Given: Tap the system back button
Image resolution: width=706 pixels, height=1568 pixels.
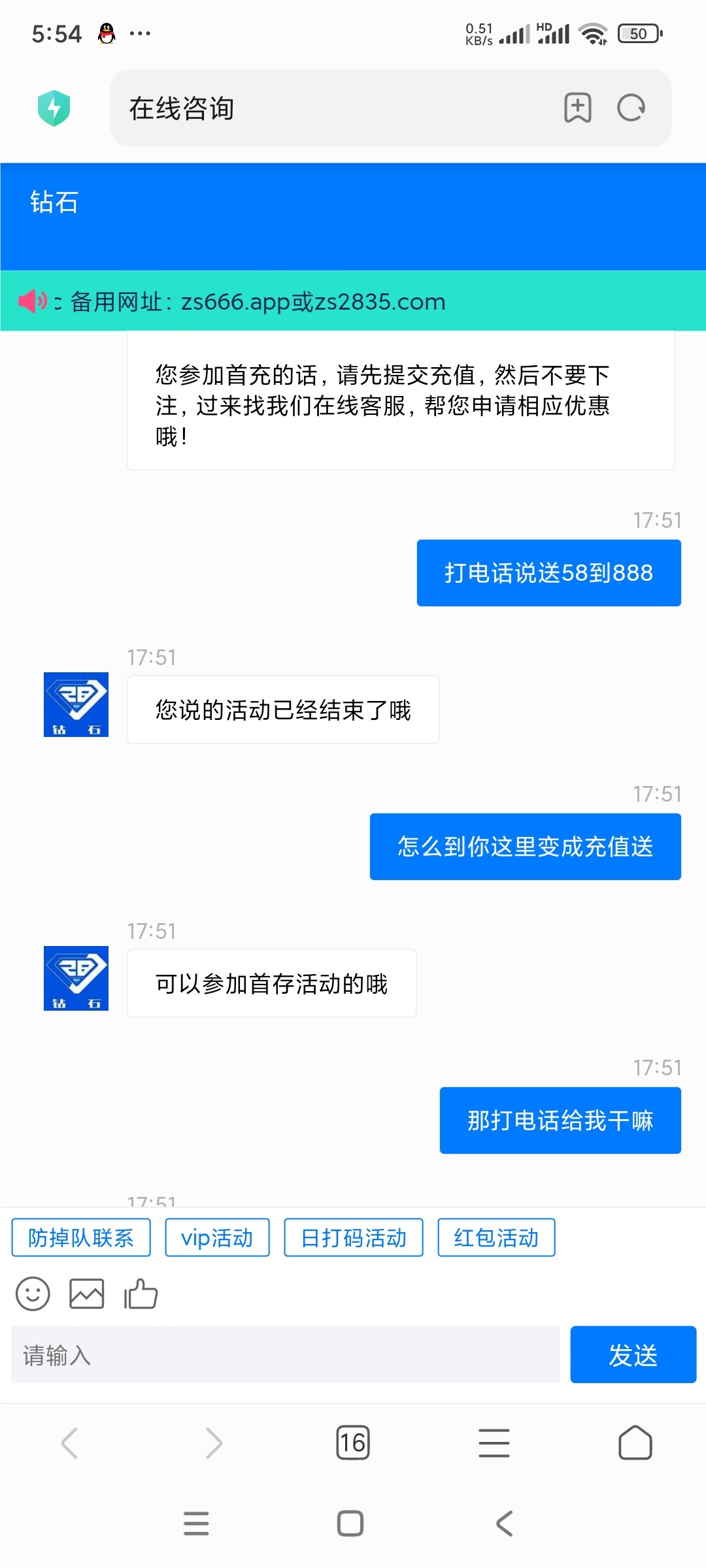Looking at the screenshot, I should pyautogui.click(x=505, y=1524).
